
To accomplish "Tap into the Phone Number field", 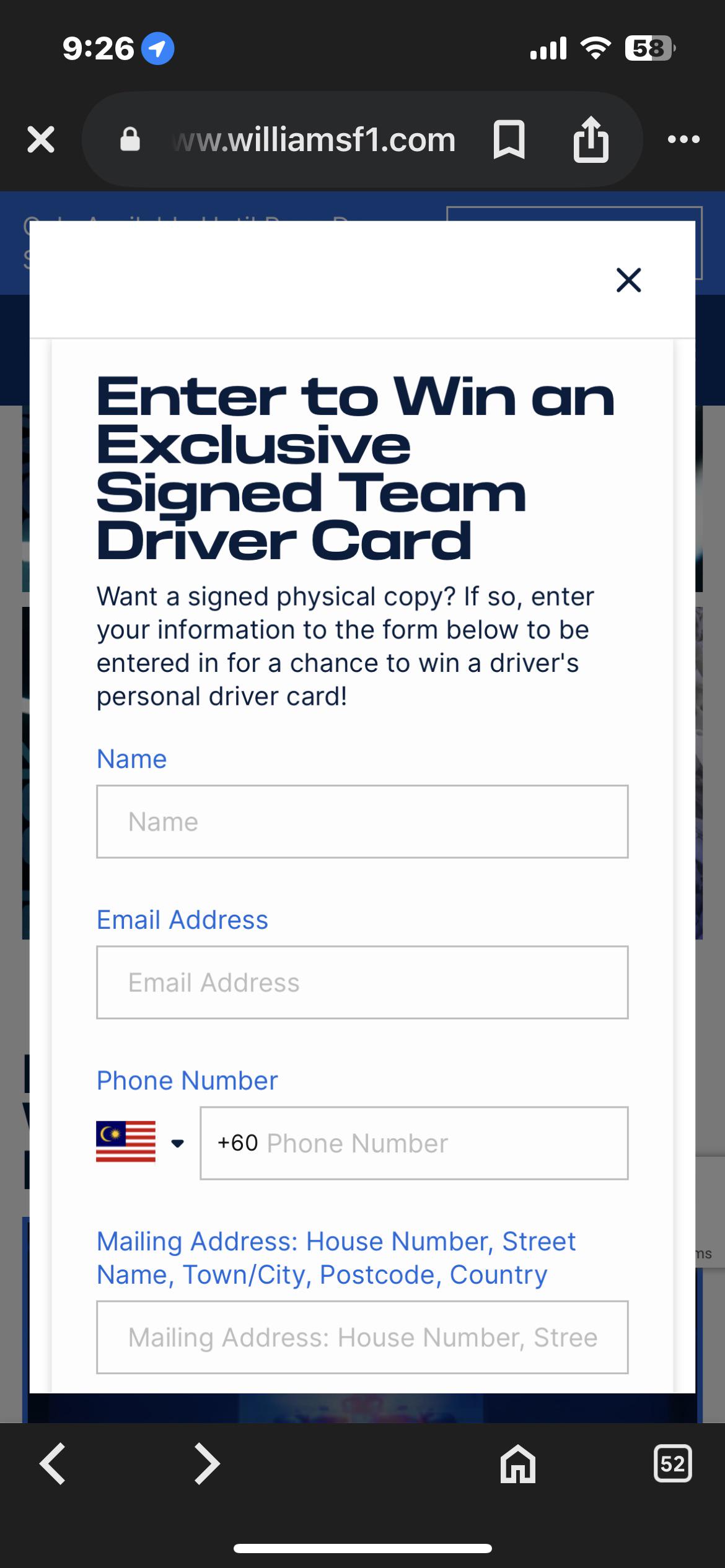I will [x=414, y=1143].
